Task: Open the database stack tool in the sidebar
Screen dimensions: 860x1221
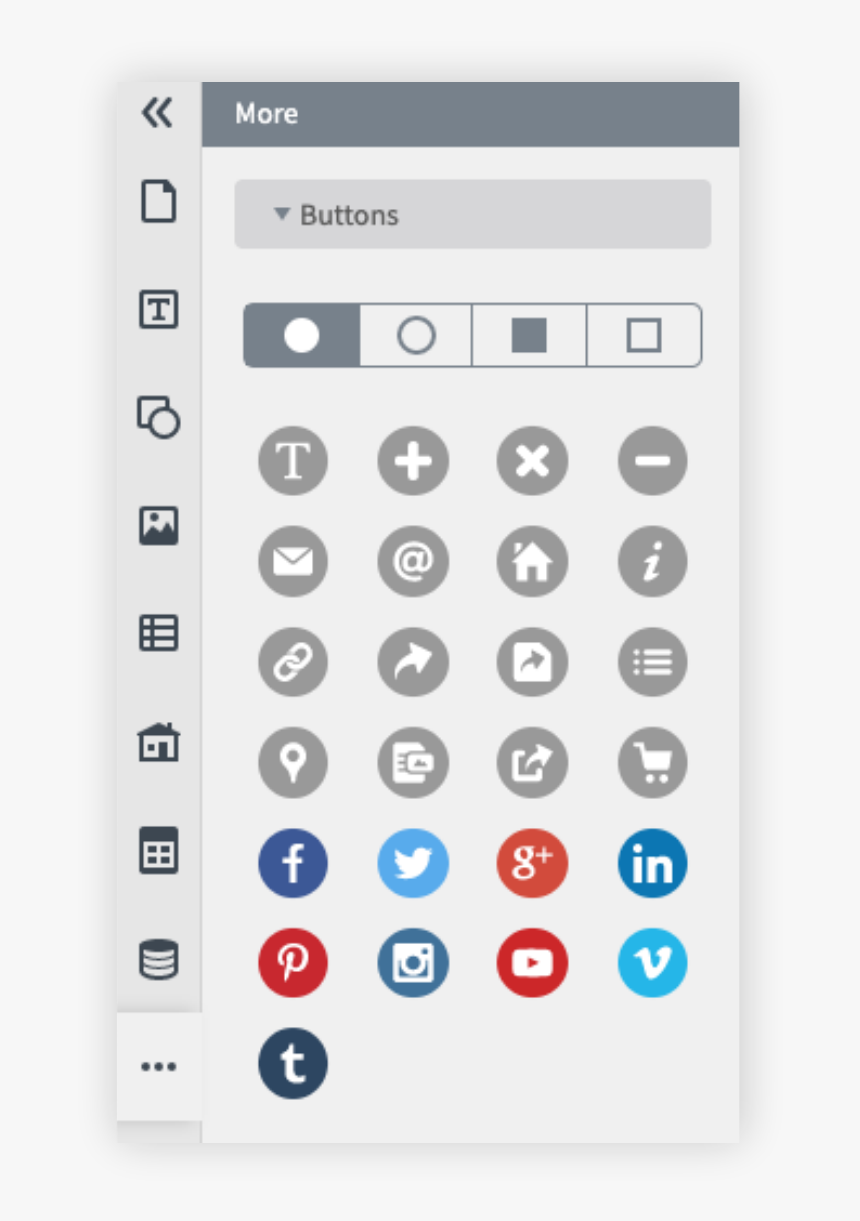Action: (x=158, y=960)
